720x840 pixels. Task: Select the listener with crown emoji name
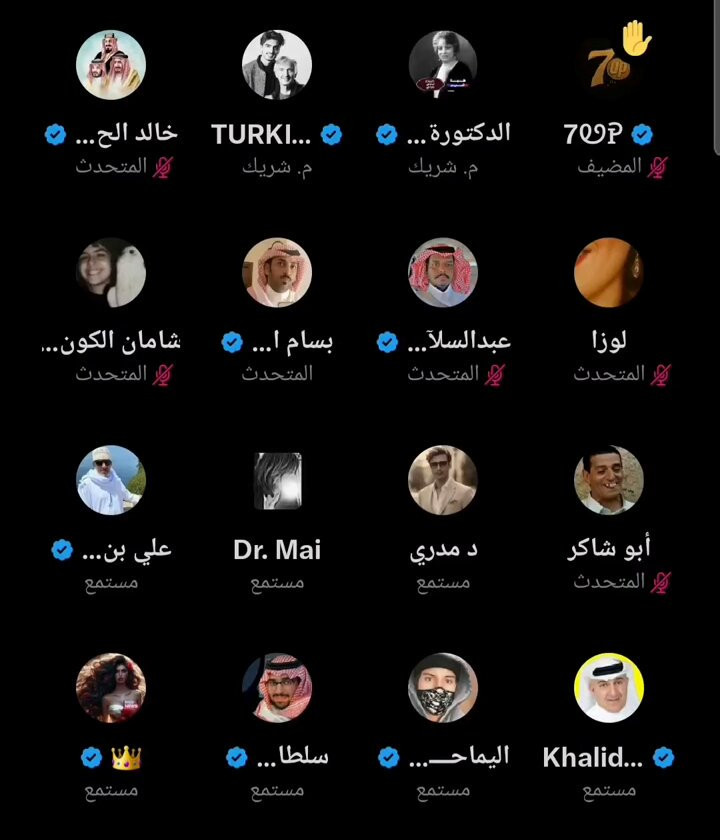tap(111, 688)
